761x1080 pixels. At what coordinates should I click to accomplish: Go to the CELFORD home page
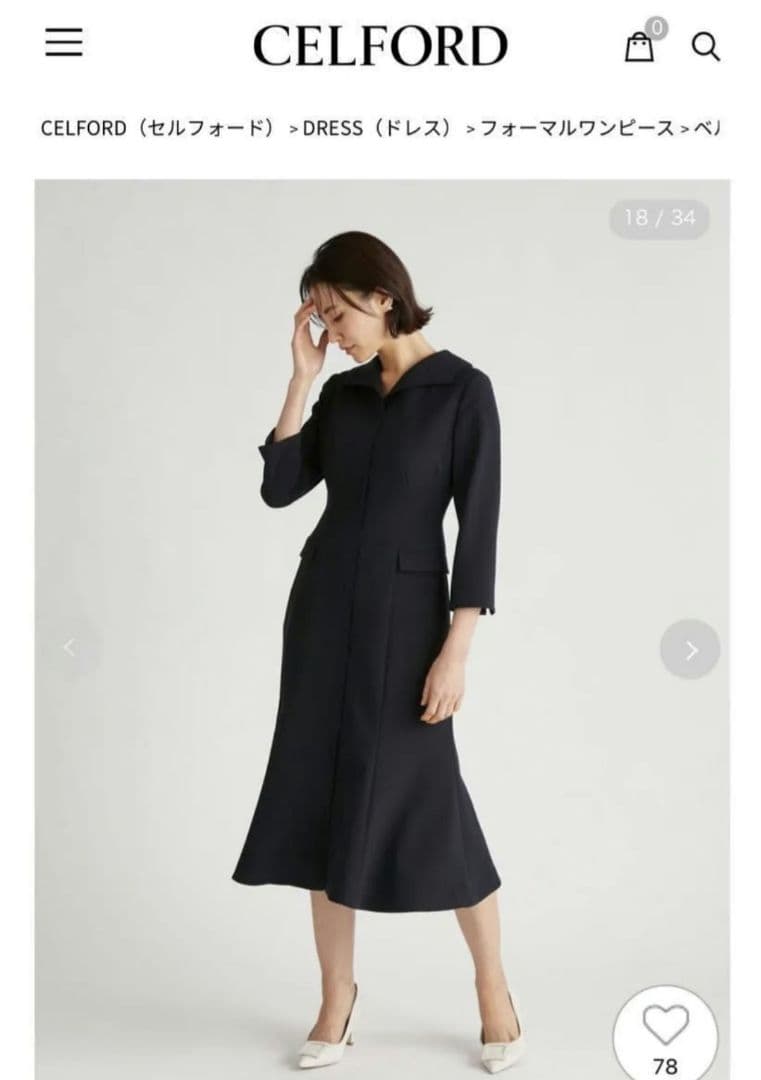pyautogui.click(x=380, y=46)
